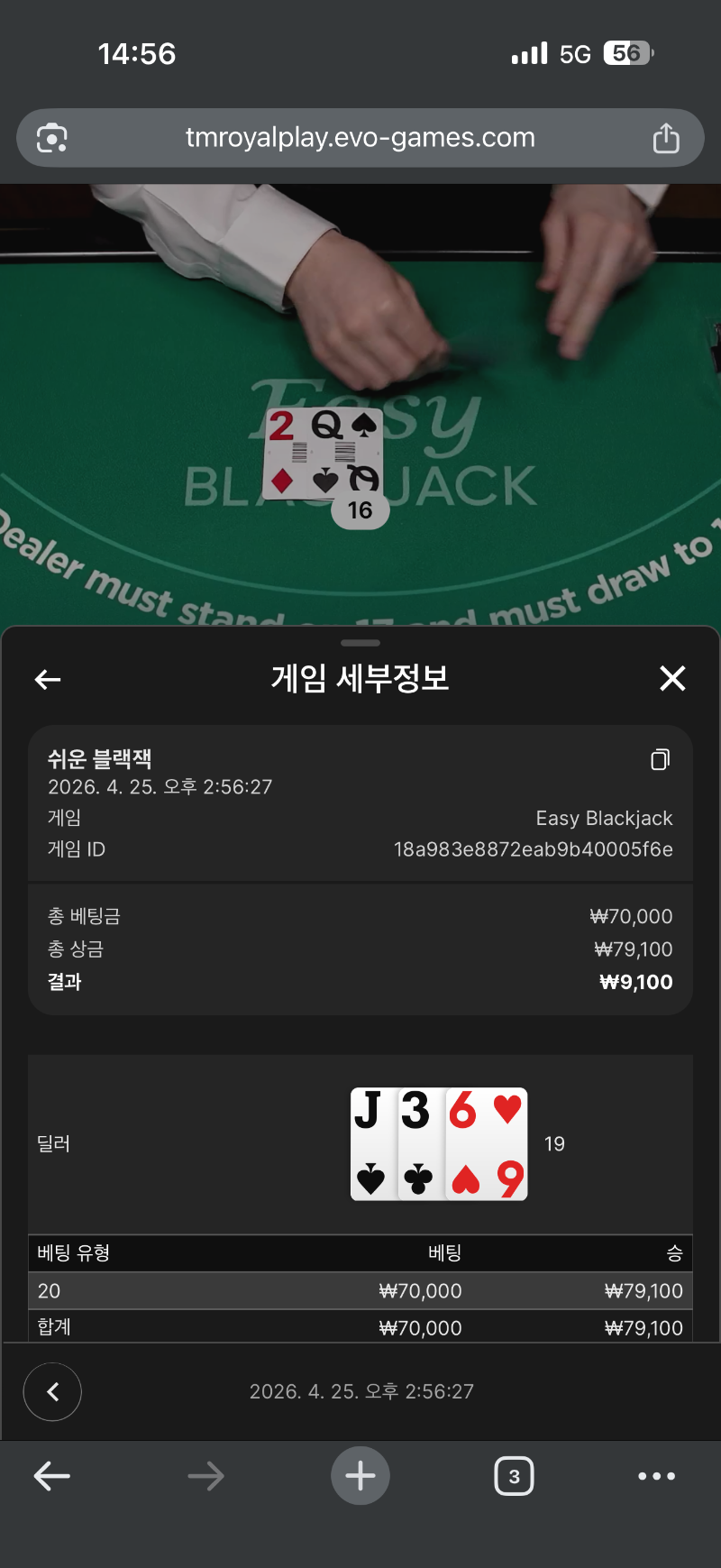Screen dimensions: 721x1568
Task: Open the browser overflow menu
Action: click(656, 1476)
